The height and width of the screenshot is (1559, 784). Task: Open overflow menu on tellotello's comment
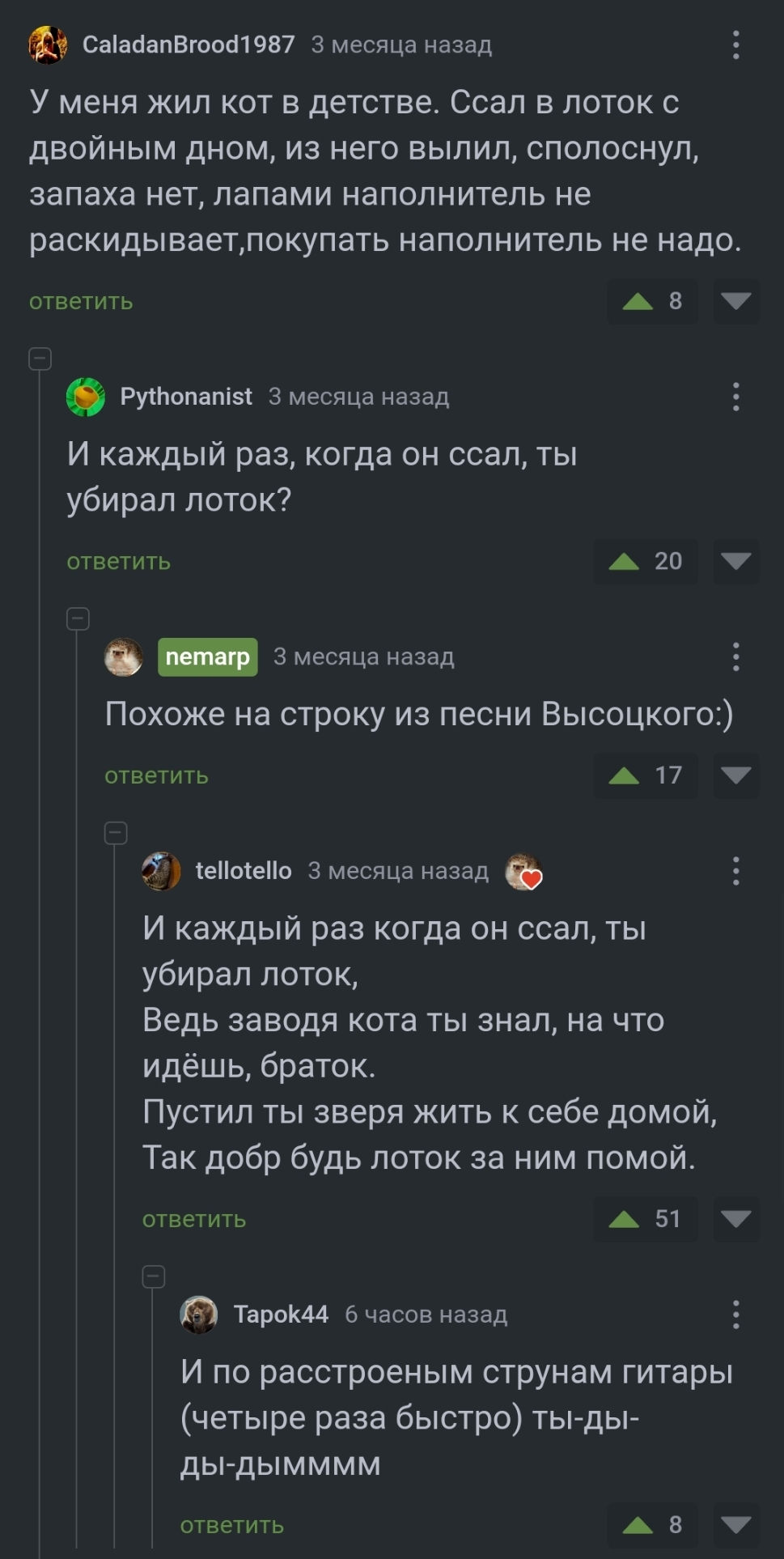[x=735, y=871]
